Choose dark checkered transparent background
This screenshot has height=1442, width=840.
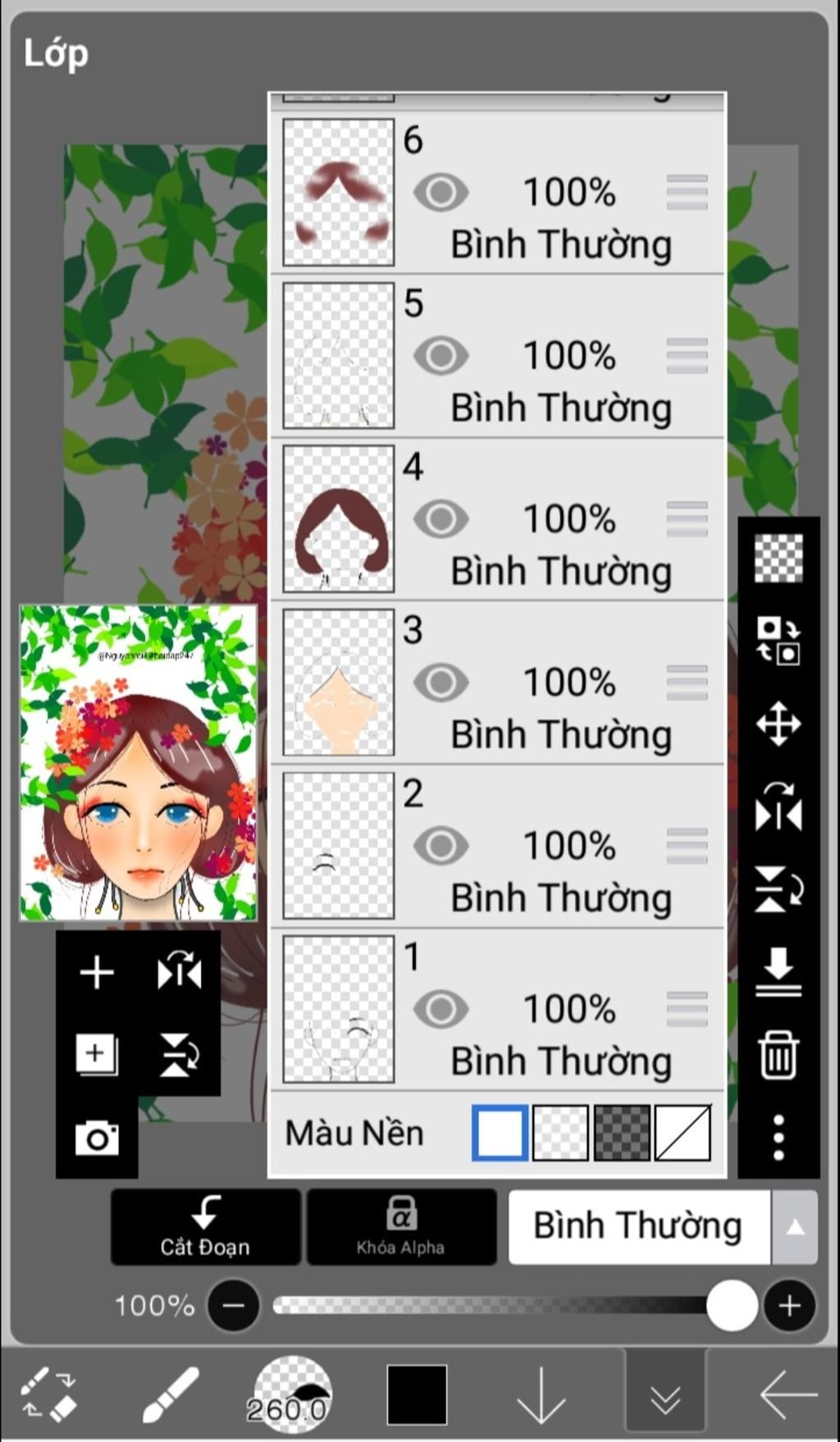(622, 1133)
